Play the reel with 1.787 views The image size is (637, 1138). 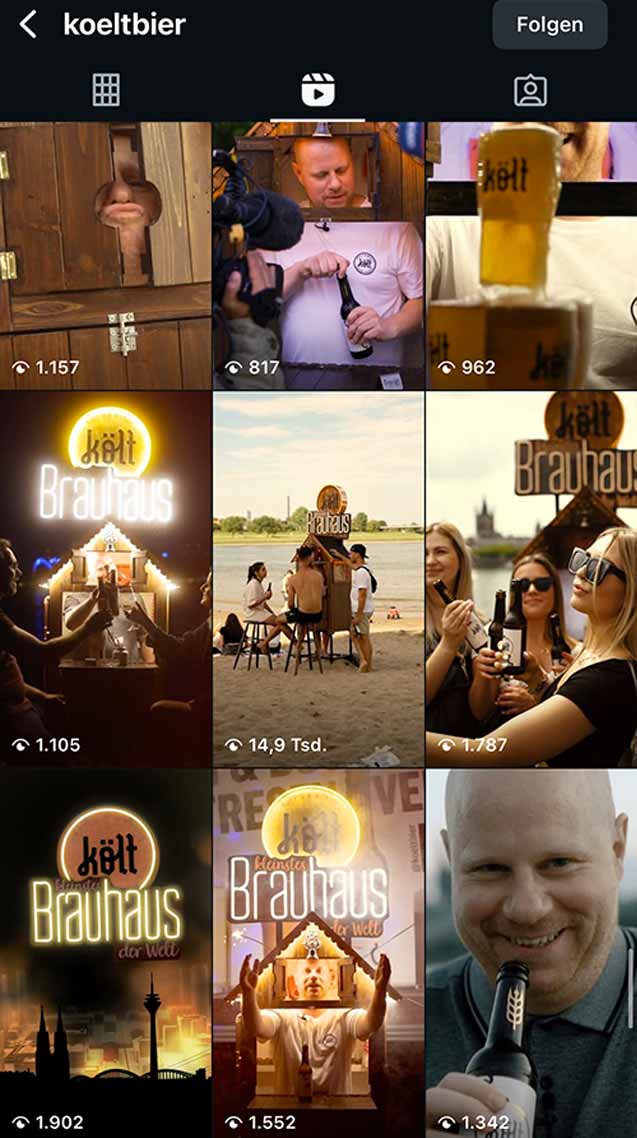(531, 578)
